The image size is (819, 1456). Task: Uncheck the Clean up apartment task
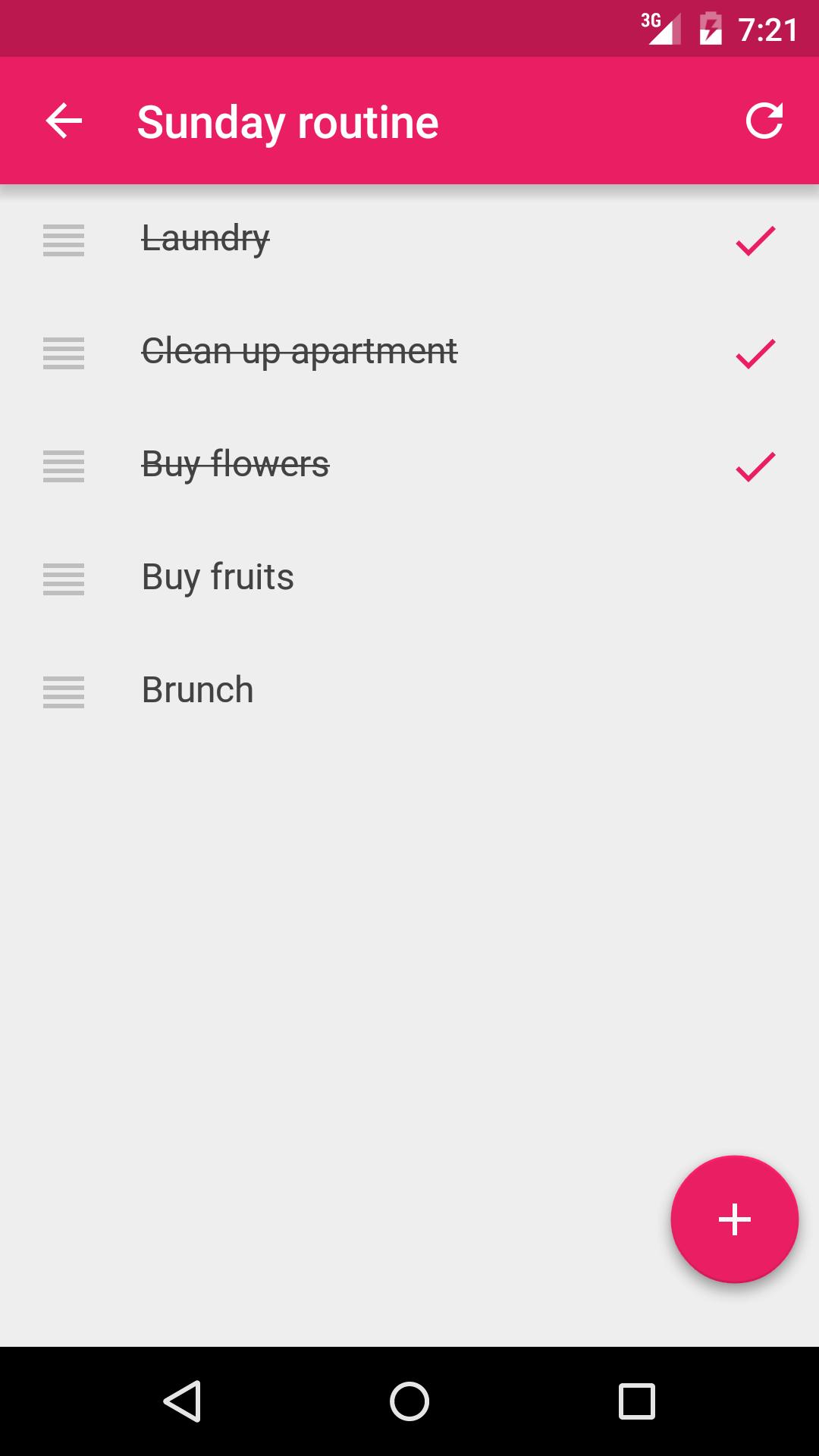coord(754,354)
